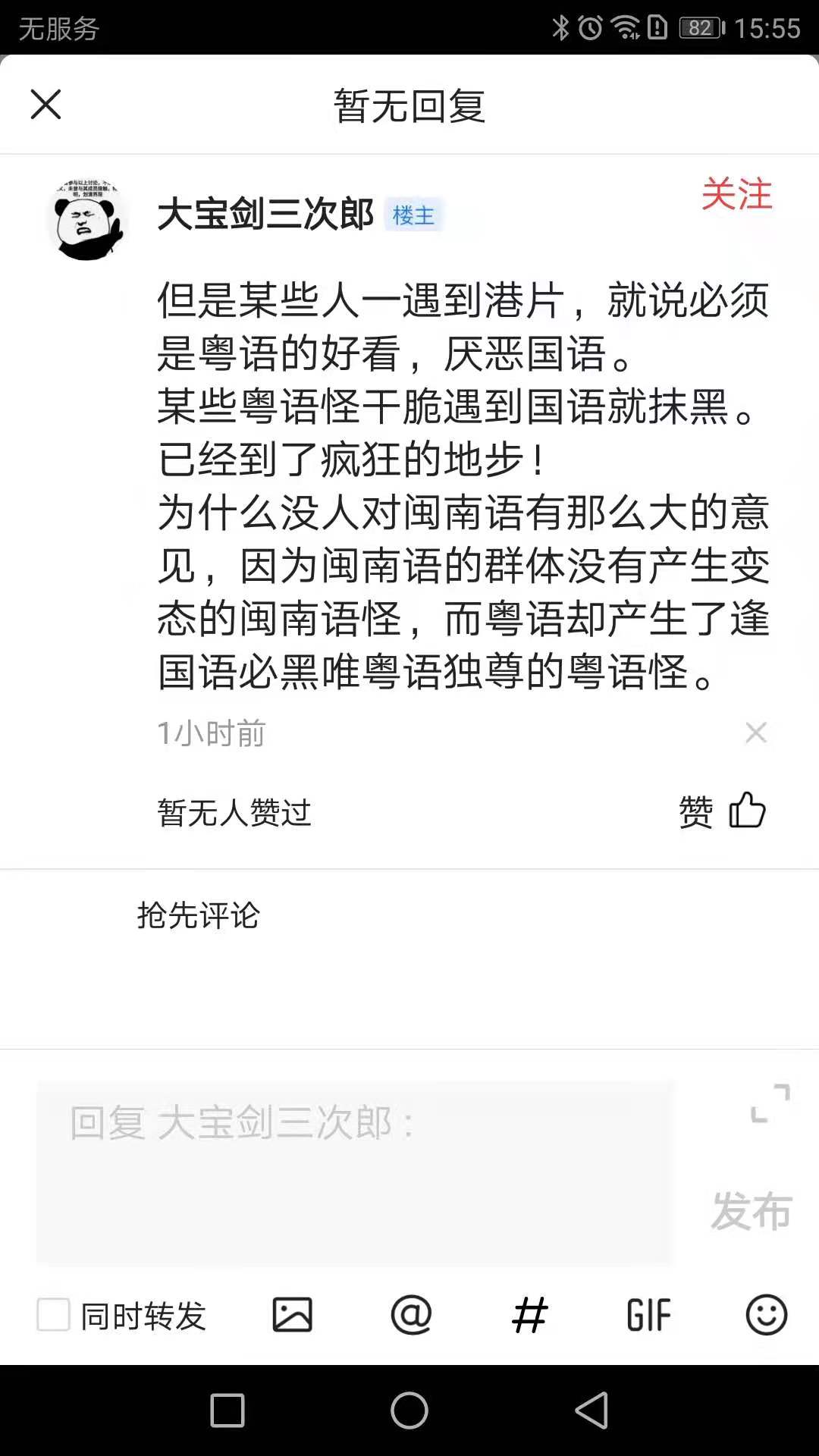Return to the home screen

pos(409,1410)
